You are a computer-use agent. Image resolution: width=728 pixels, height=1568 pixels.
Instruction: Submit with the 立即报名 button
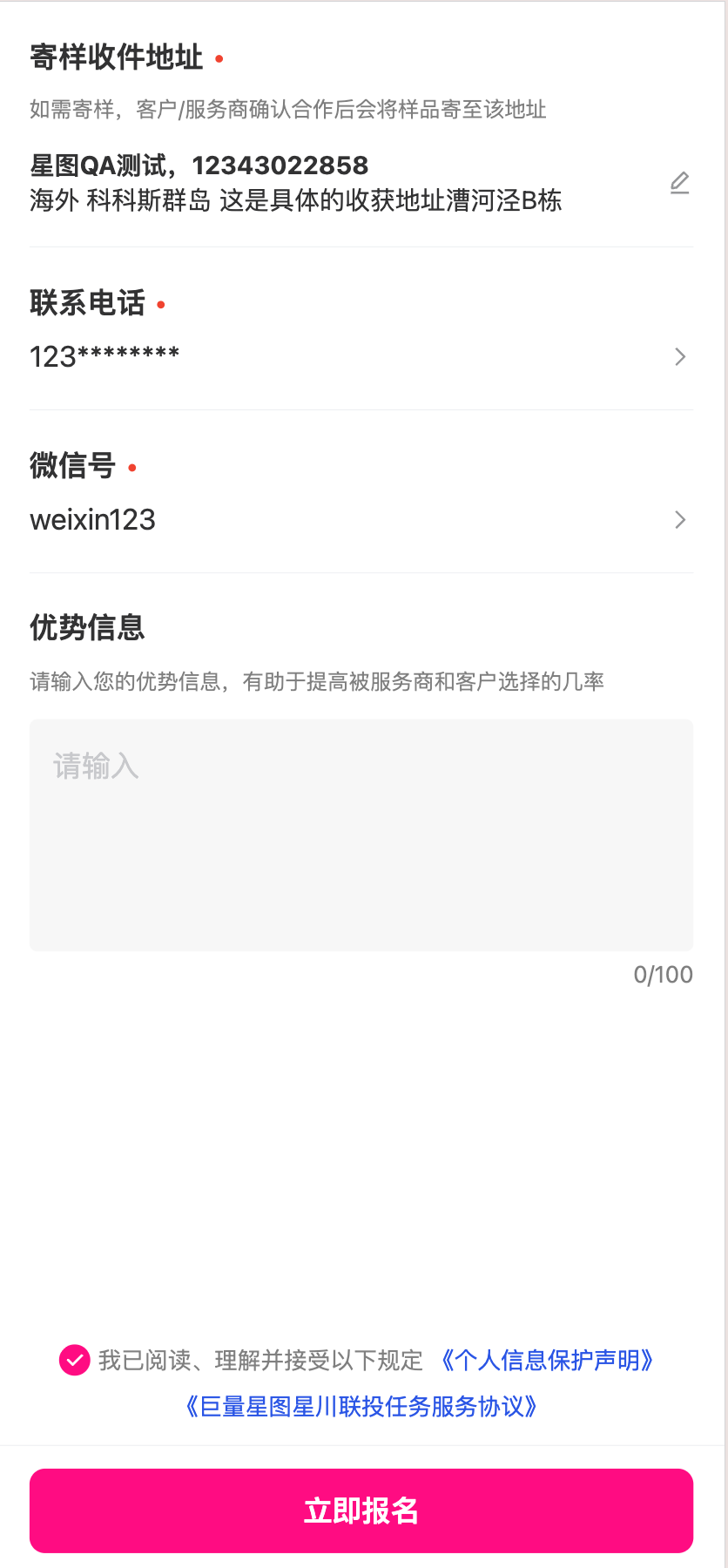361,1511
